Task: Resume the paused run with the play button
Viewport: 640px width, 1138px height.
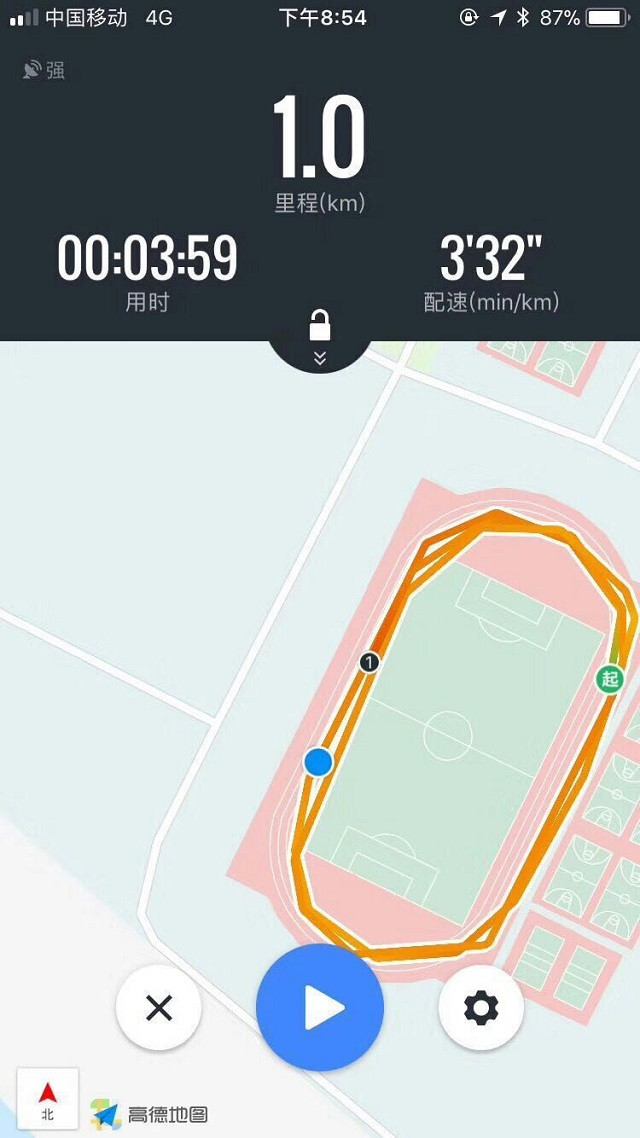Action: pos(320,1007)
